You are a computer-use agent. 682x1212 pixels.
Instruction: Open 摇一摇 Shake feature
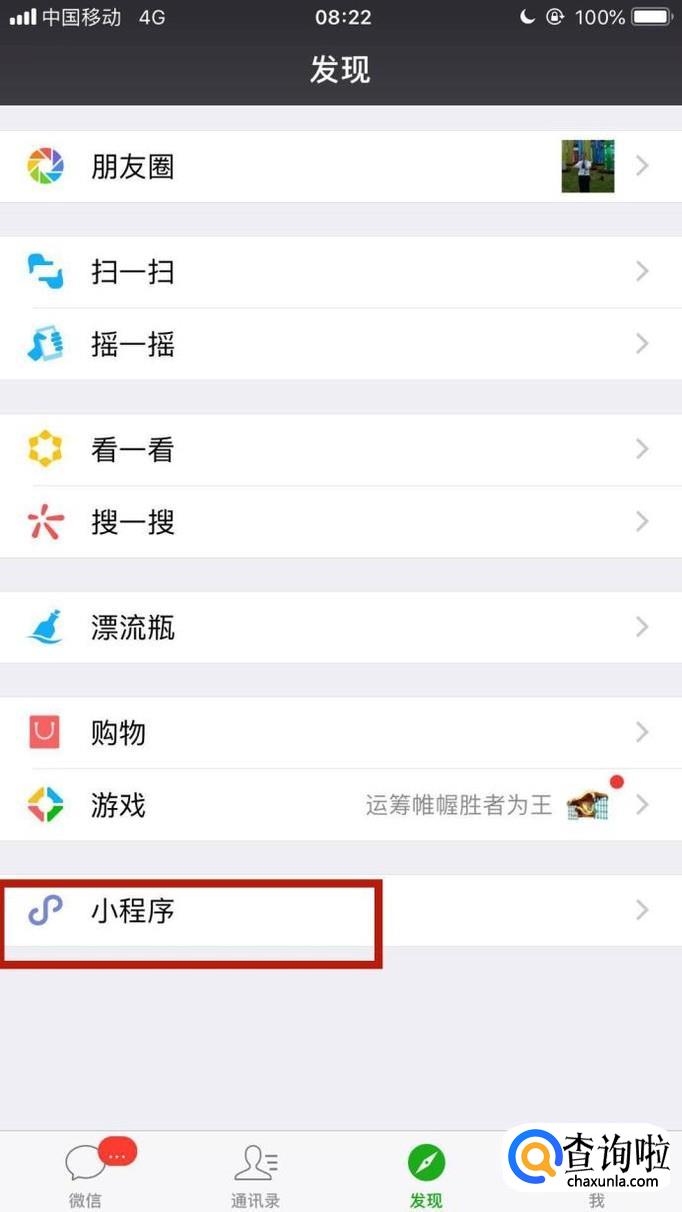(x=300, y=344)
